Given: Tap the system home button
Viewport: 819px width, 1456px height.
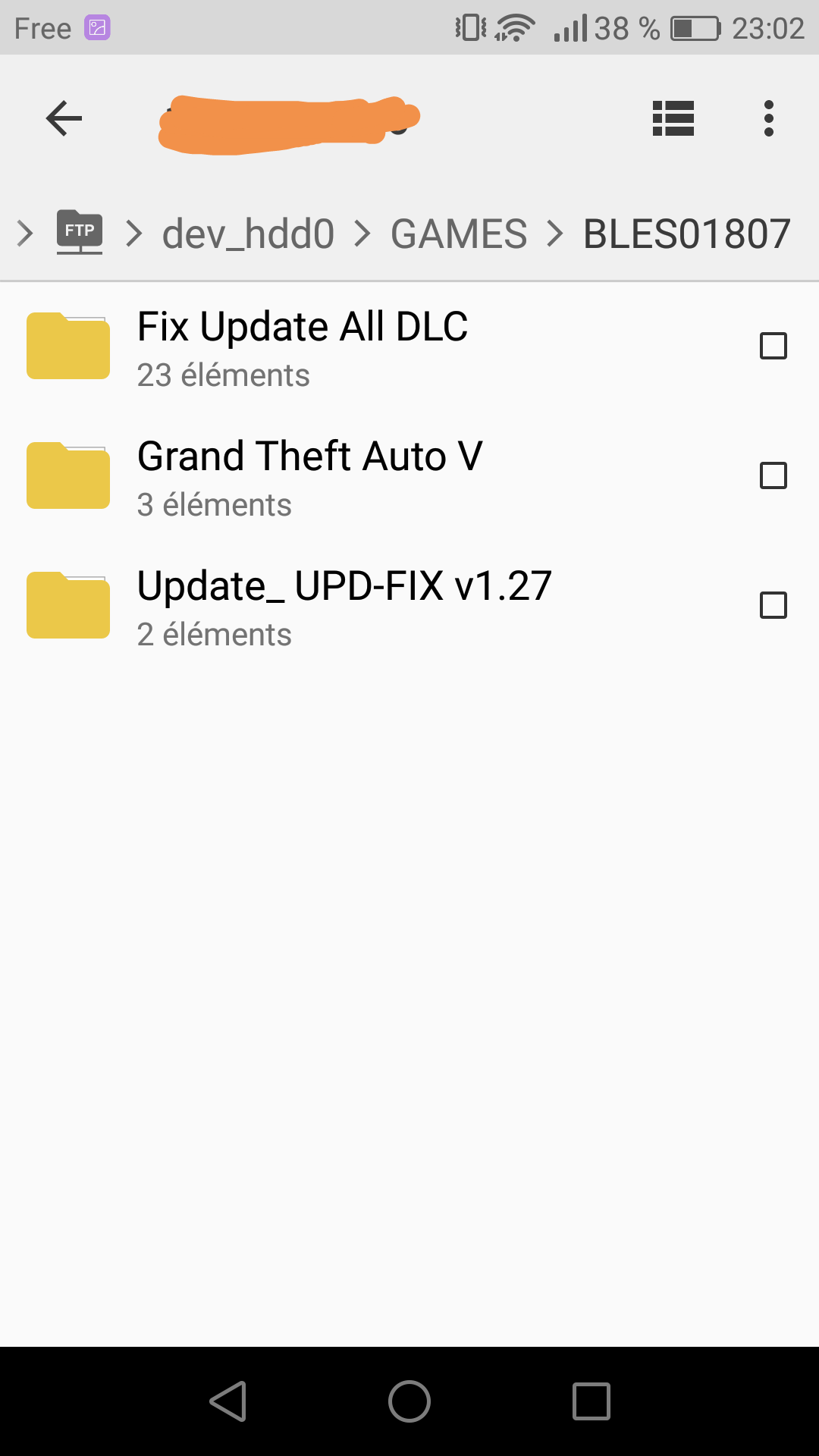Looking at the screenshot, I should [x=409, y=1401].
